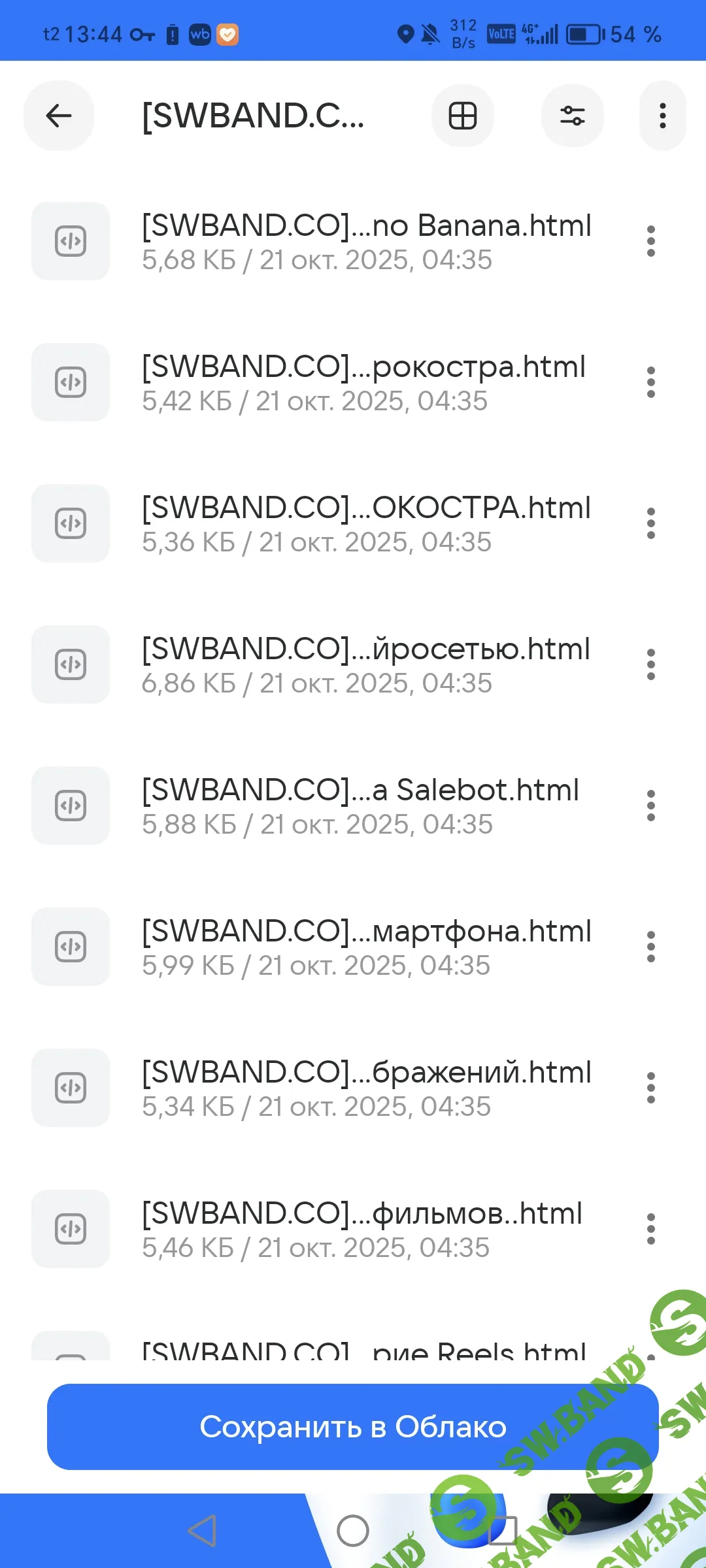This screenshot has width=706, height=1568.
Task: Open the file ending in мартфона.html
Action: tap(366, 947)
